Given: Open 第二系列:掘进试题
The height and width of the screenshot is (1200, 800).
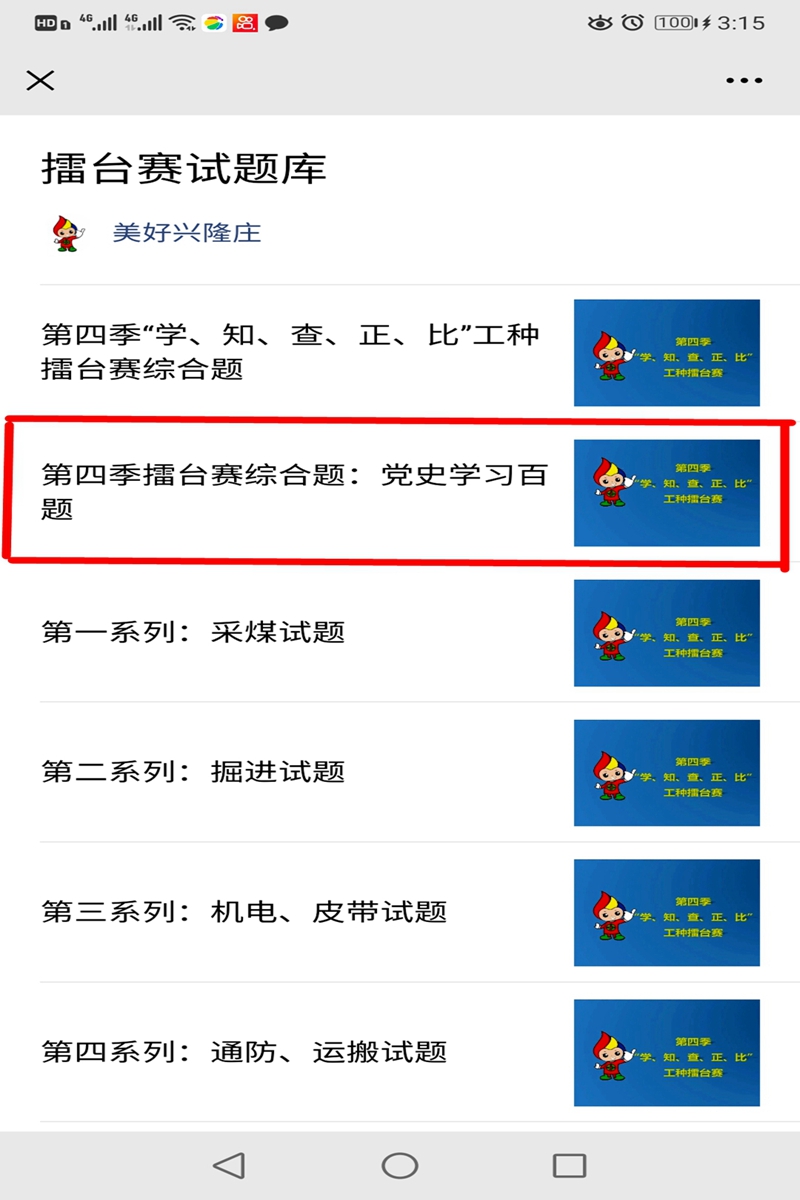Looking at the screenshot, I should 193,772.
